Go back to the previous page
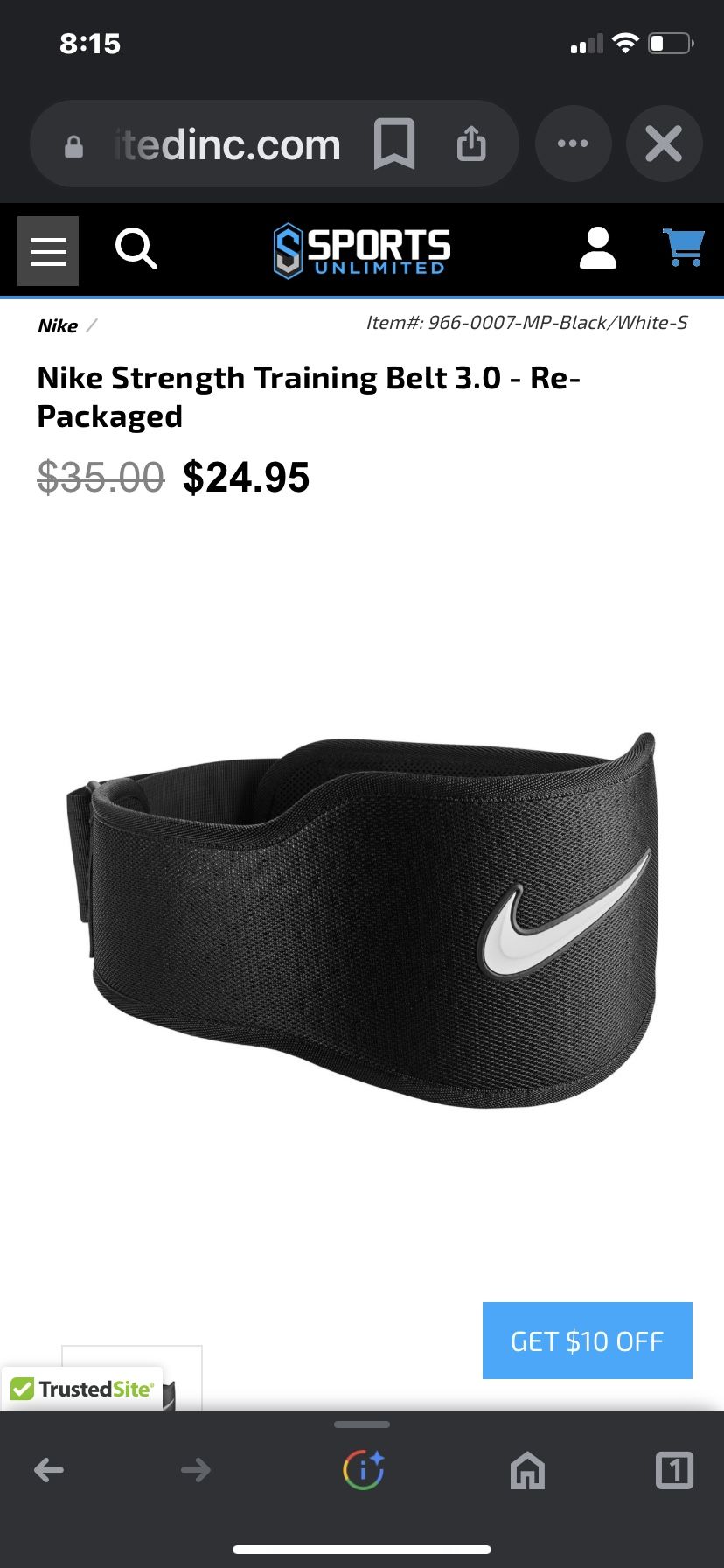Image resolution: width=724 pixels, height=1568 pixels. point(49,1470)
